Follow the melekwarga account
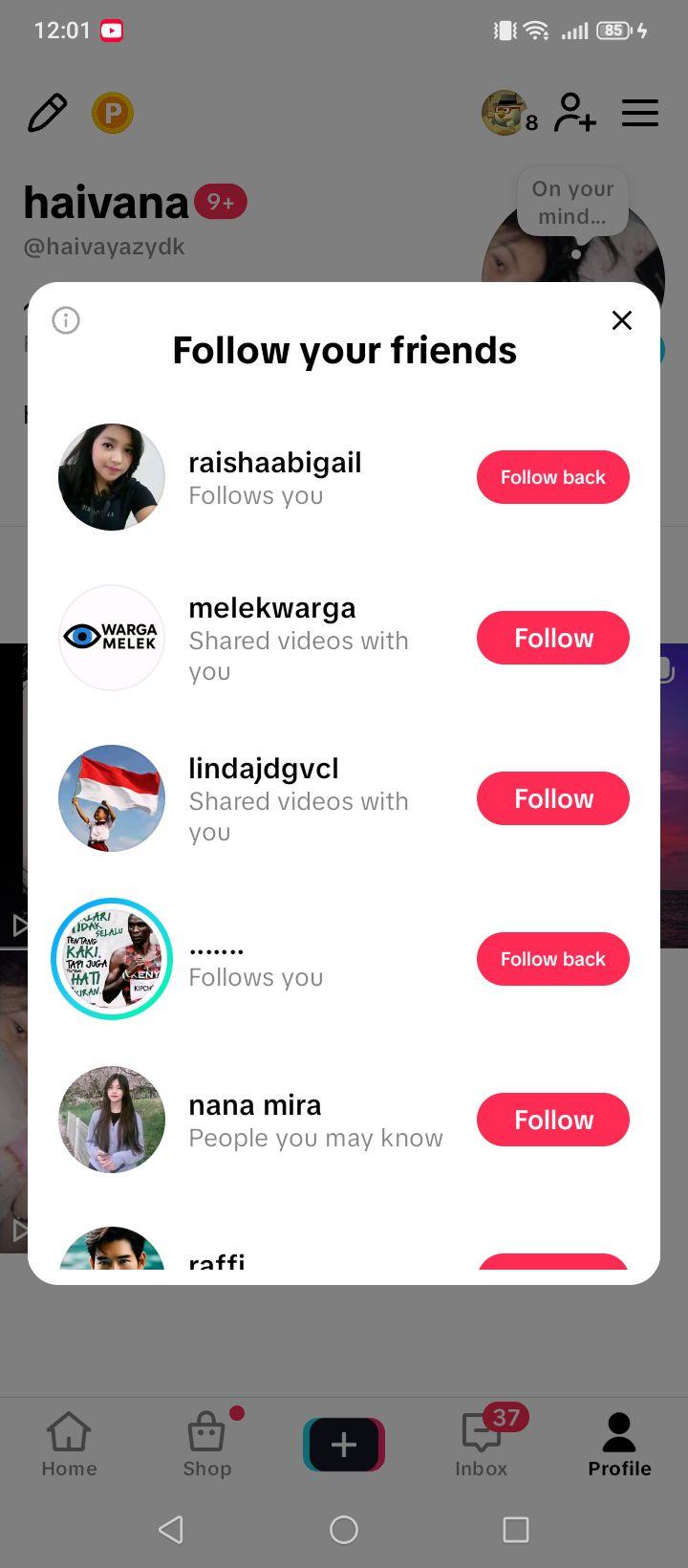This screenshot has height=1568, width=688. [x=553, y=638]
